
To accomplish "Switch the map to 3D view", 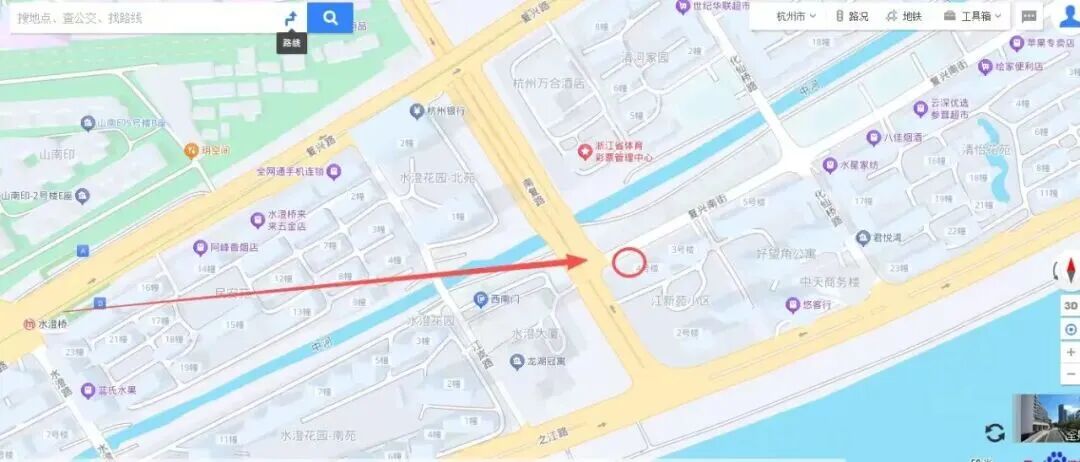I will pos(1070,306).
